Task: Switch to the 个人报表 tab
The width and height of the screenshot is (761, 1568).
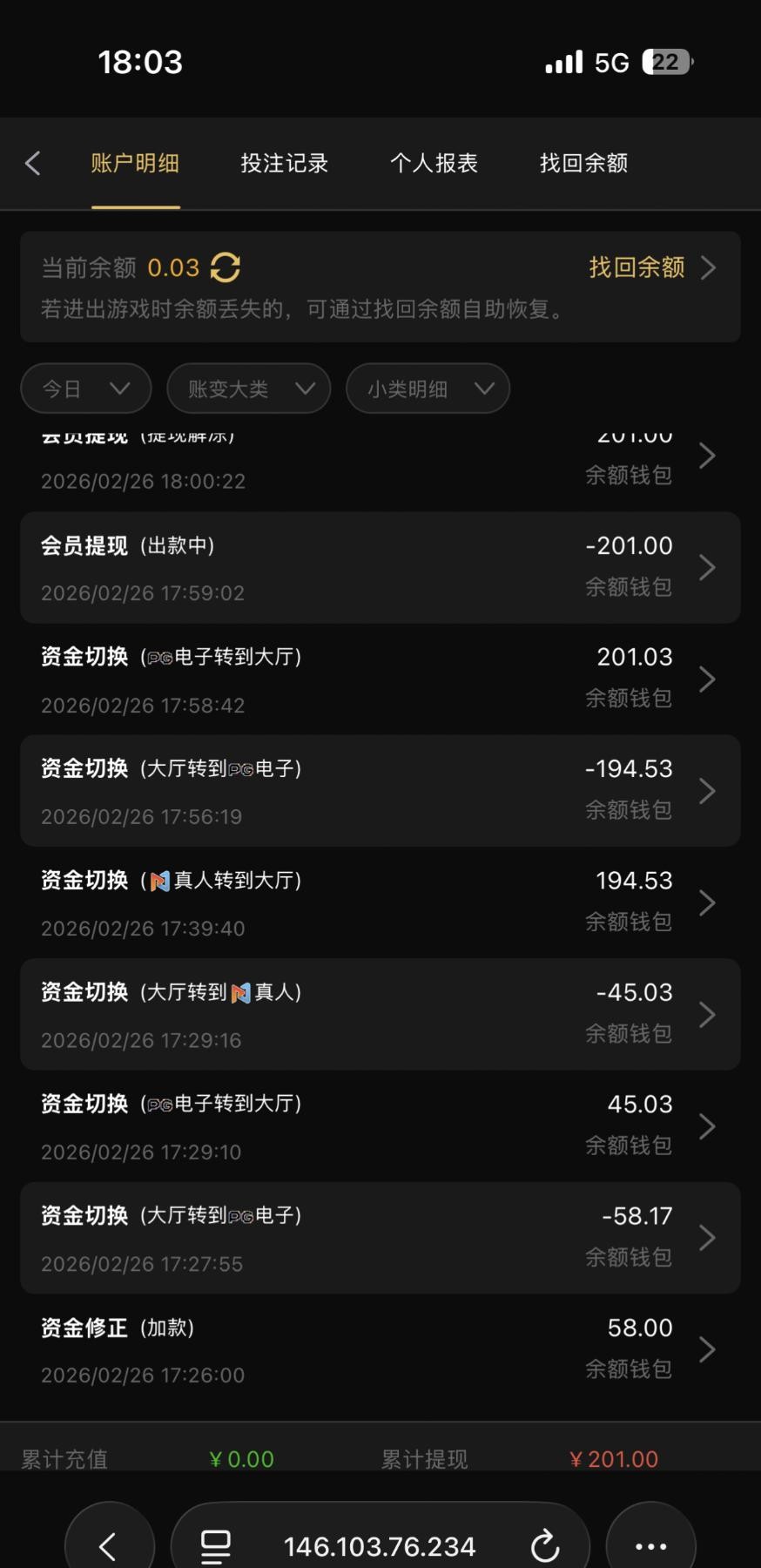Action: [x=434, y=163]
